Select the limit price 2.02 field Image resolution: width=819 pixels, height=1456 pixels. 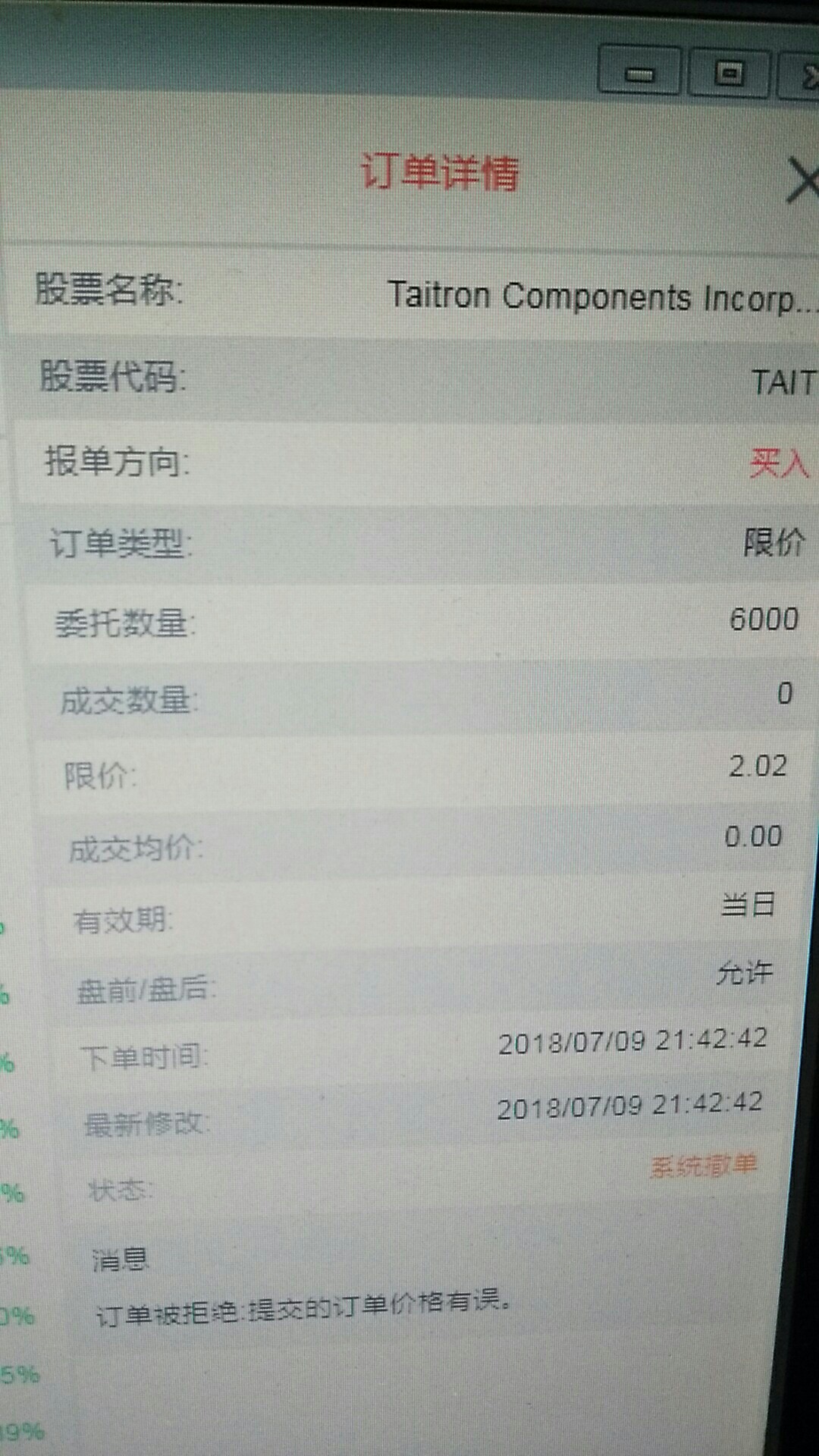758,767
